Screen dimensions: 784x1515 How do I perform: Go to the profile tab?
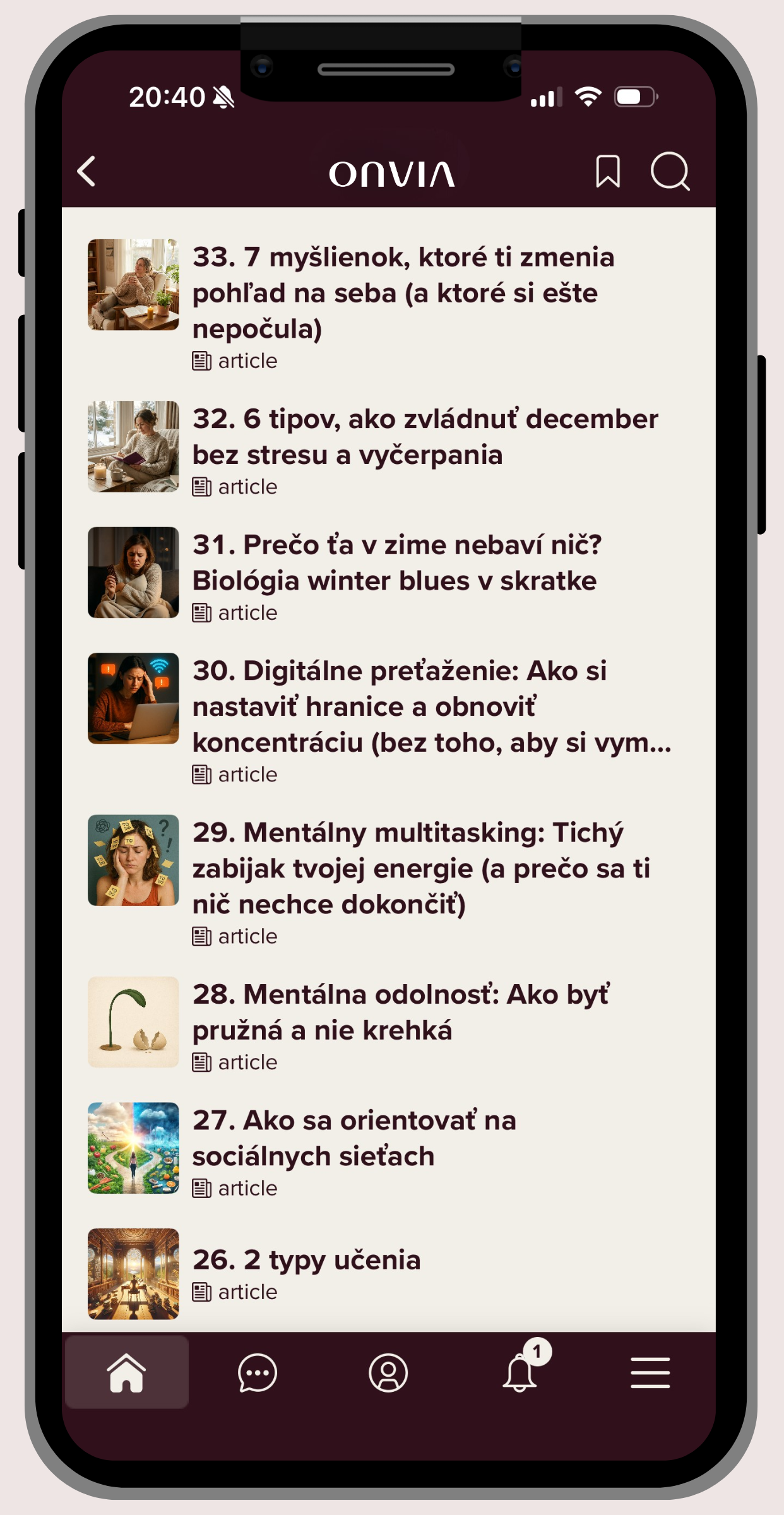coord(388,1372)
